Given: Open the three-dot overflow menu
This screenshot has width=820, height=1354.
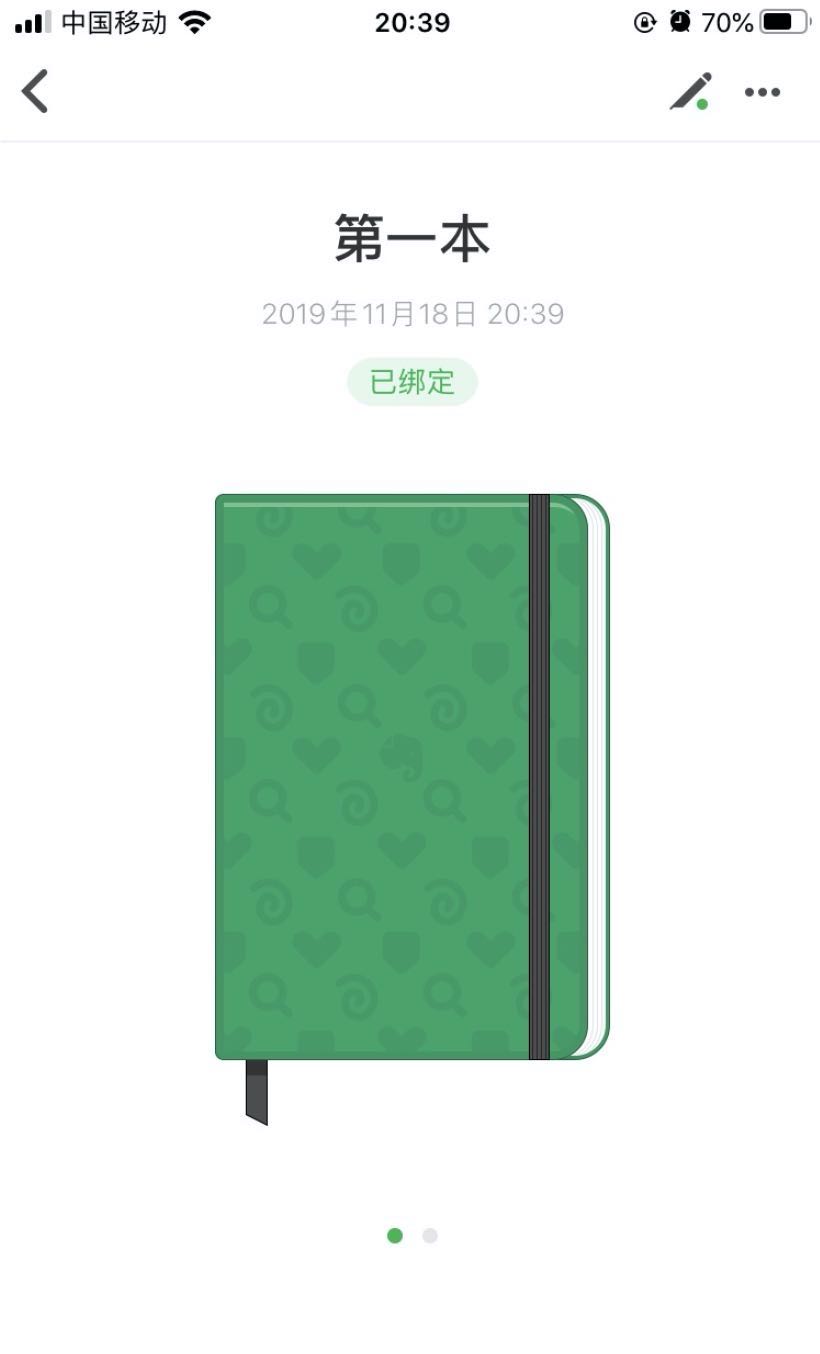Looking at the screenshot, I should point(762,92).
